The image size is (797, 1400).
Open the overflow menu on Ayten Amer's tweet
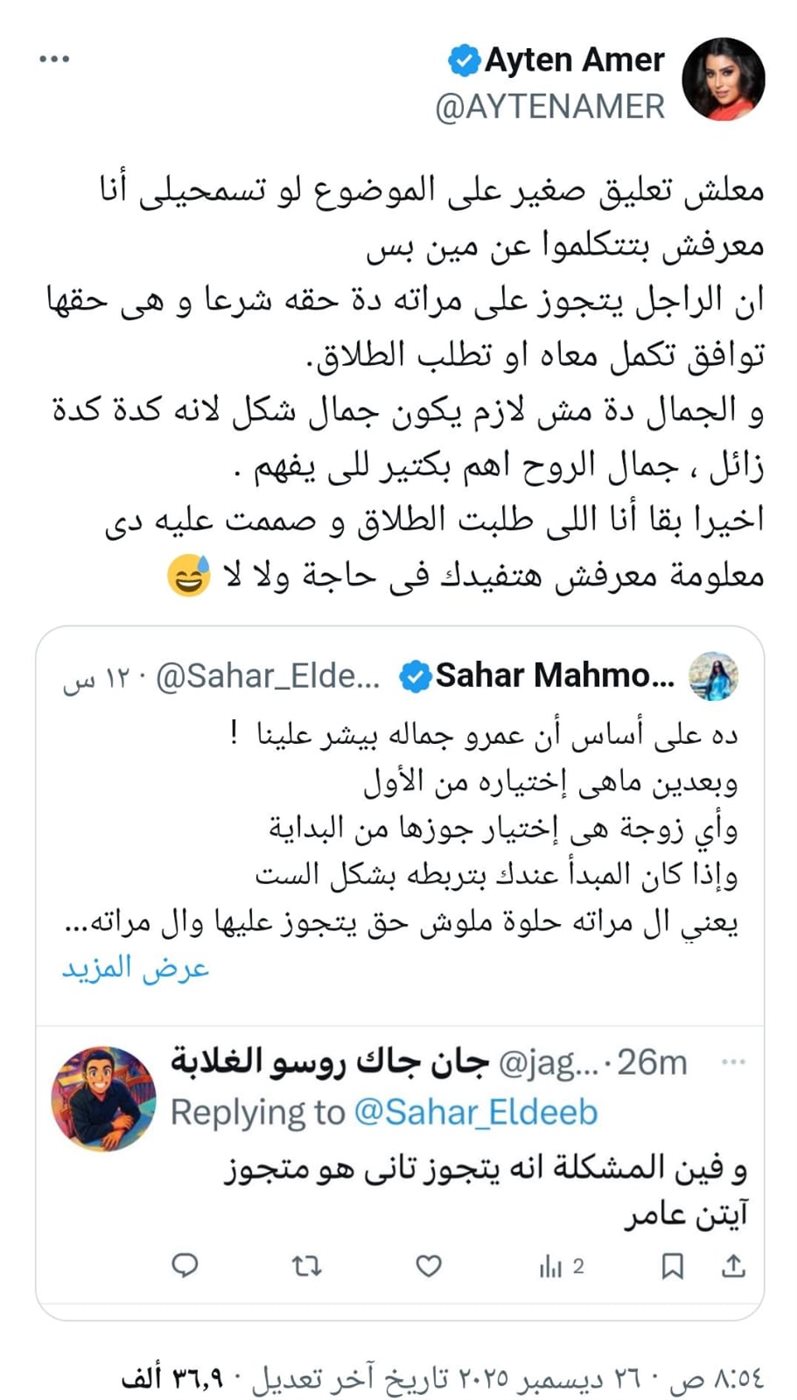pos(55,61)
